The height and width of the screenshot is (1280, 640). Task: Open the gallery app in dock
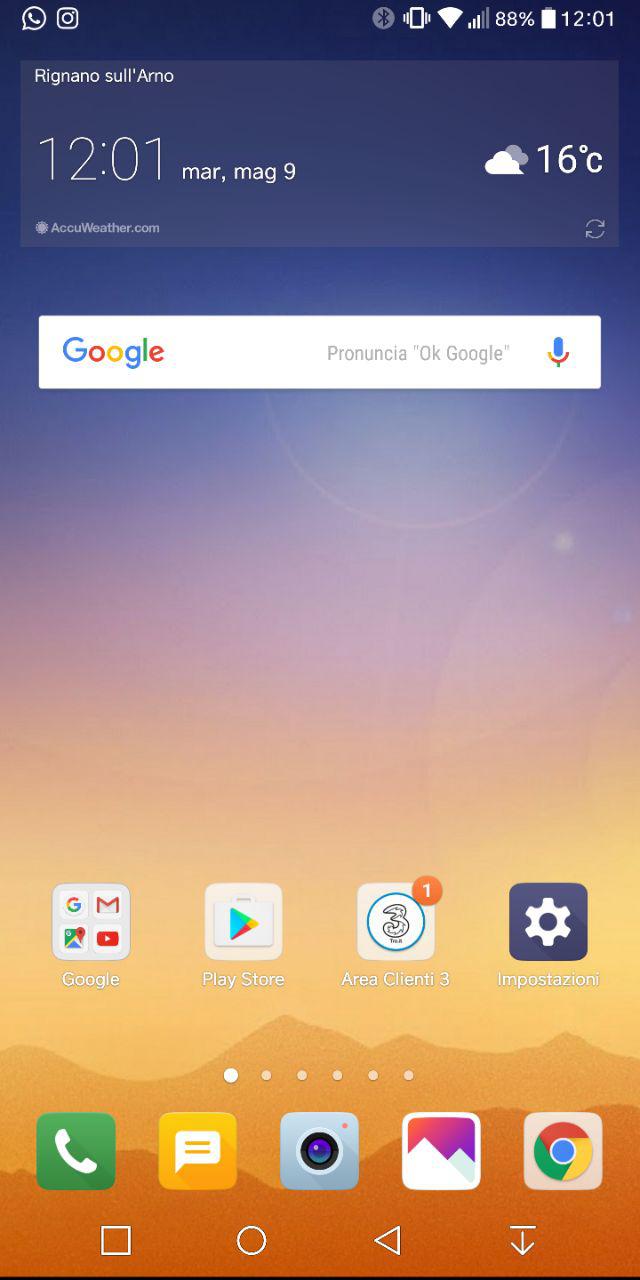pos(441,1151)
